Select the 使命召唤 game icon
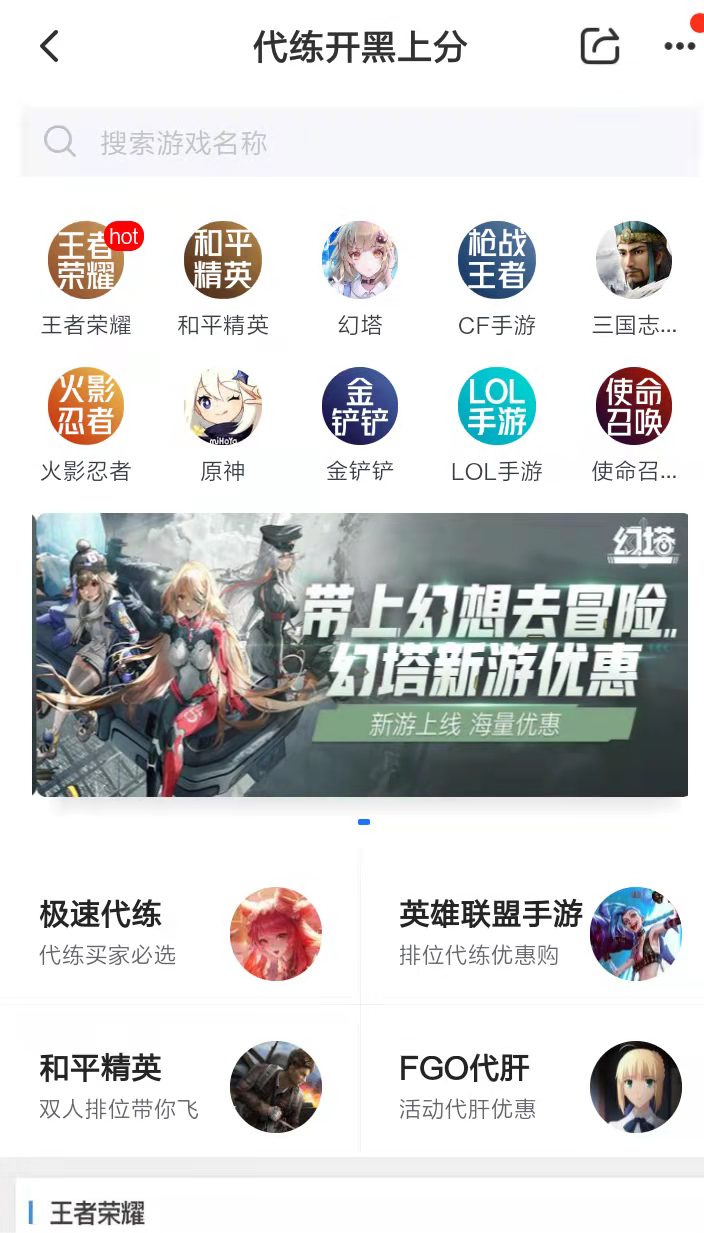The height and width of the screenshot is (1233, 704). (634, 406)
